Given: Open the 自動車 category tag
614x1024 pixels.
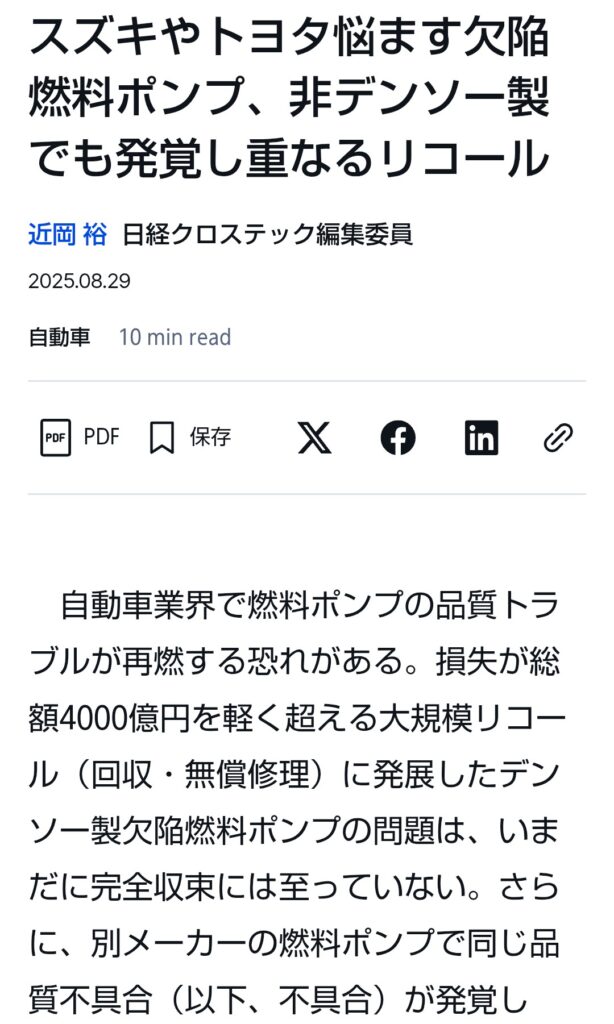Looking at the screenshot, I should pos(59,337).
